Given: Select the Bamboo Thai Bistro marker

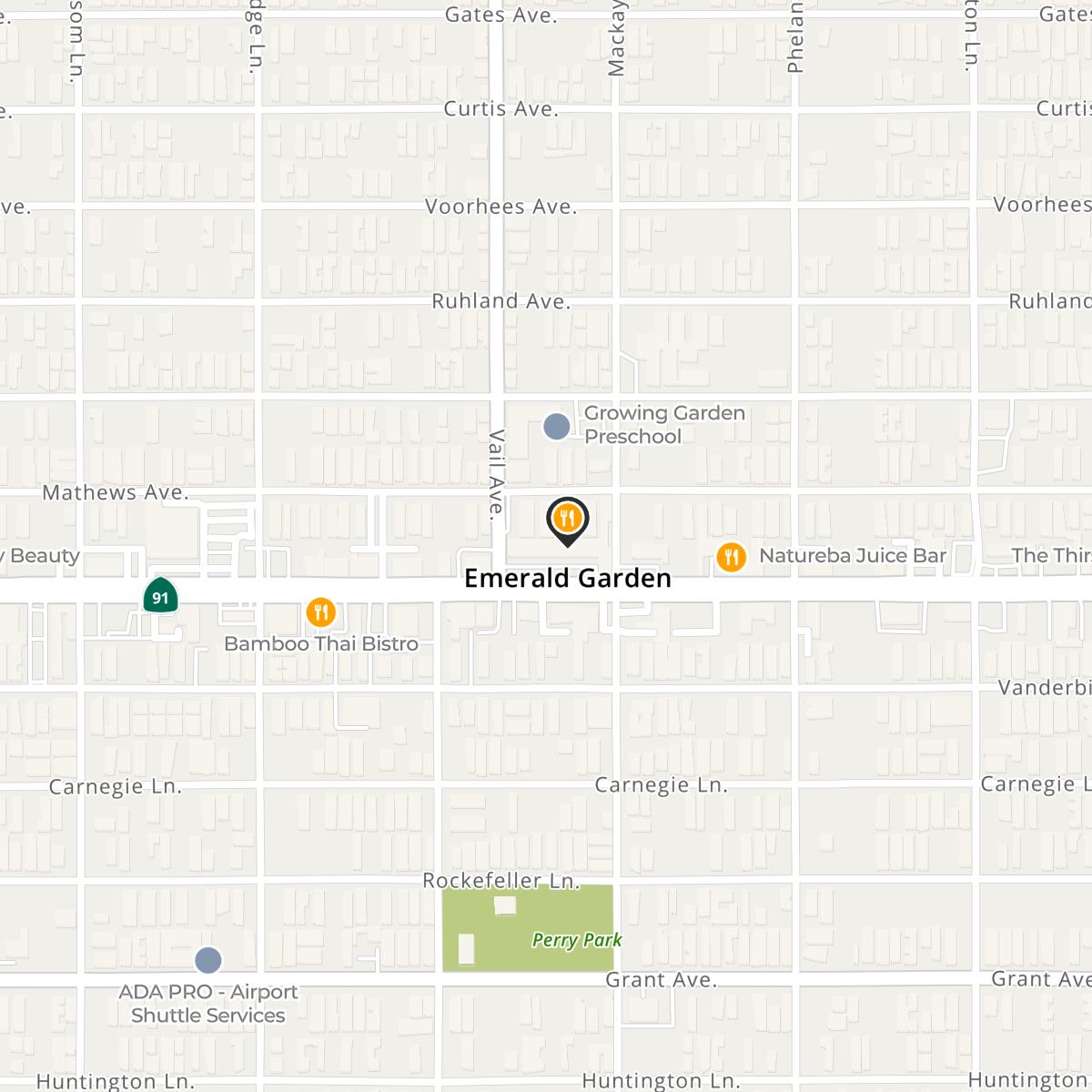Looking at the screenshot, I should (x=320, y=612).
